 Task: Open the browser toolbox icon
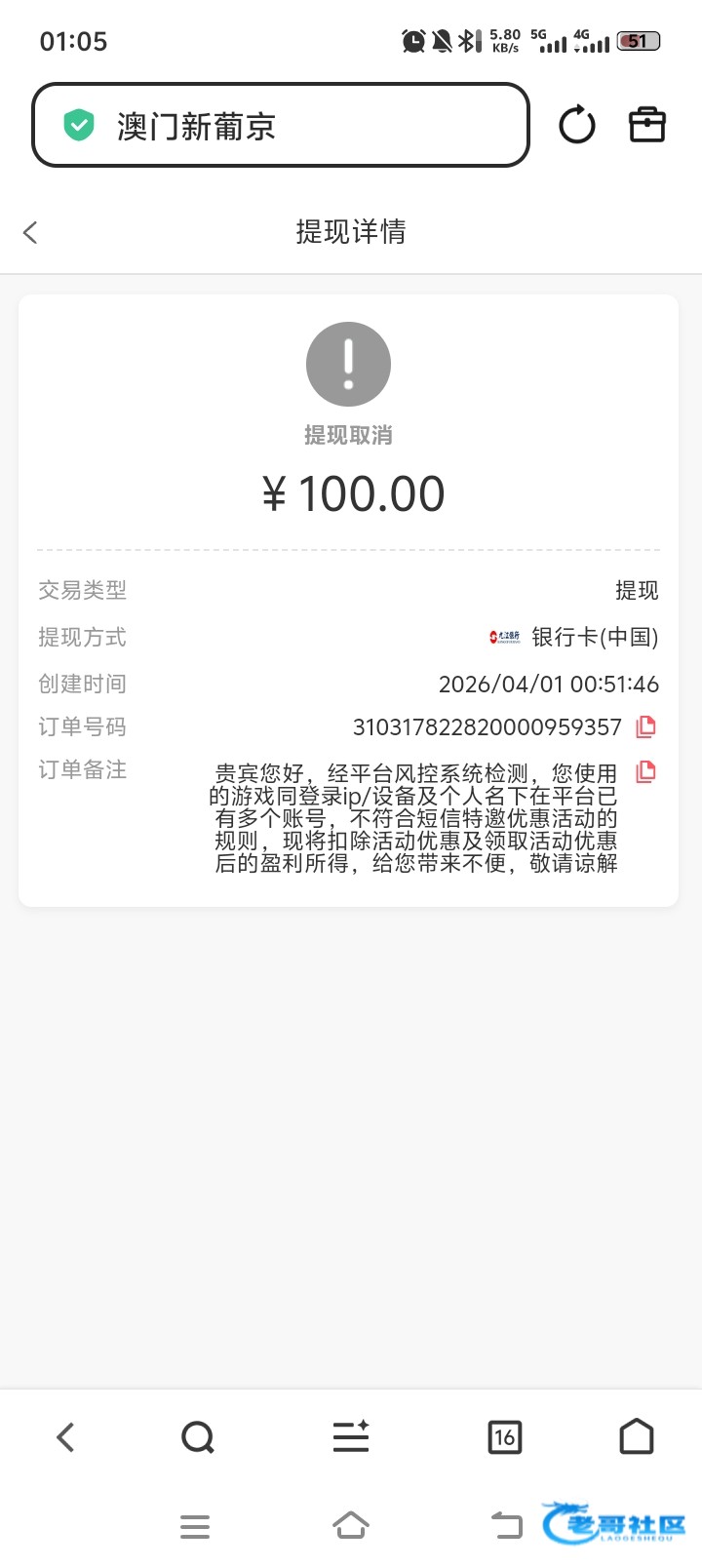647,126
